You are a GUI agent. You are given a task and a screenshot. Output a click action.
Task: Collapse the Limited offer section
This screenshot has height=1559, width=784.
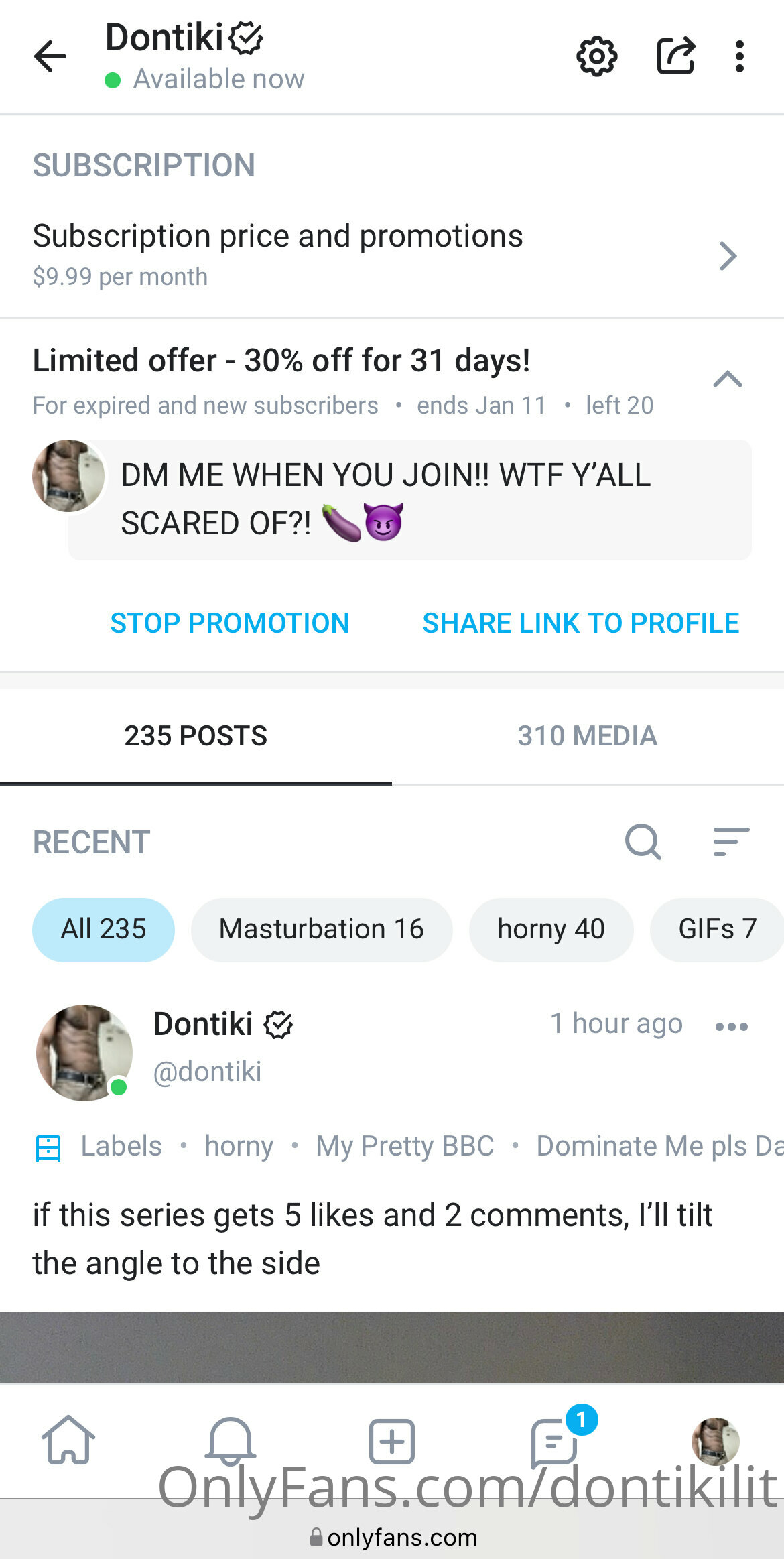pos(728,379)
